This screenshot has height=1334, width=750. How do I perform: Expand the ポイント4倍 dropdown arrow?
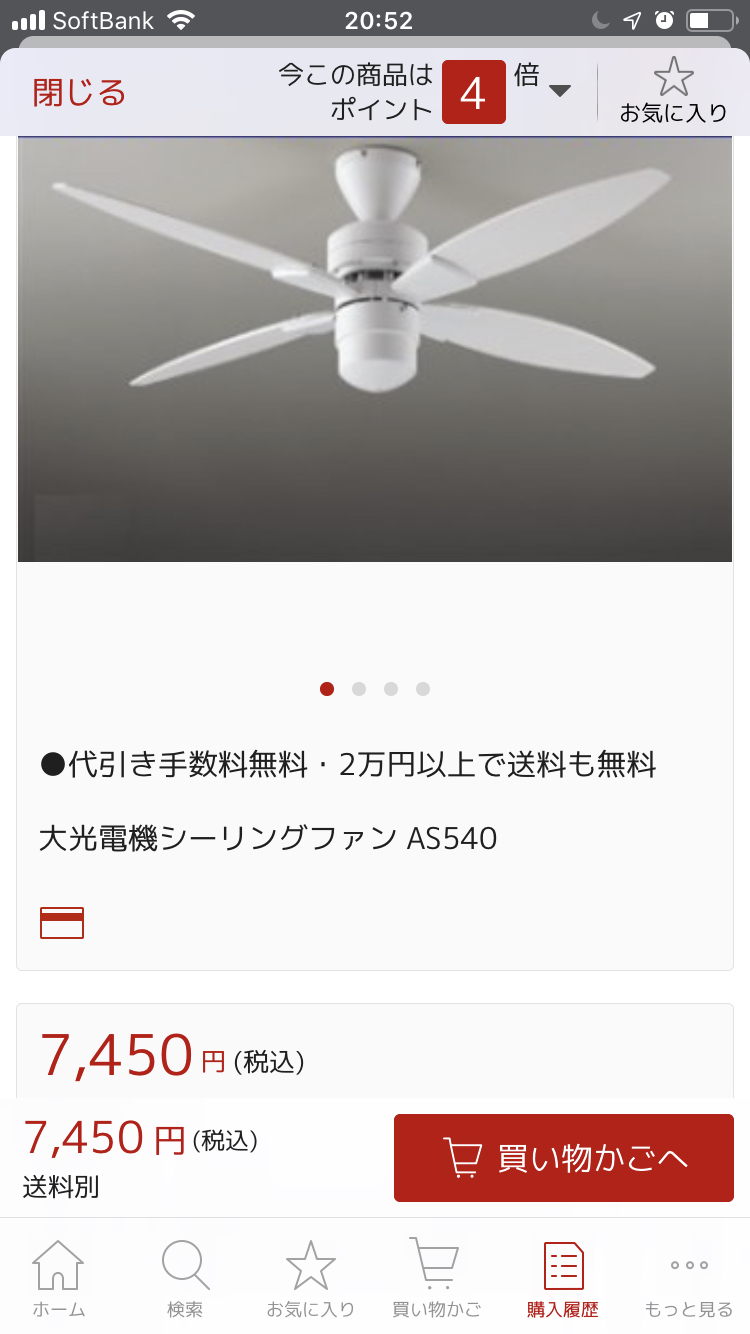click(560, 91)
